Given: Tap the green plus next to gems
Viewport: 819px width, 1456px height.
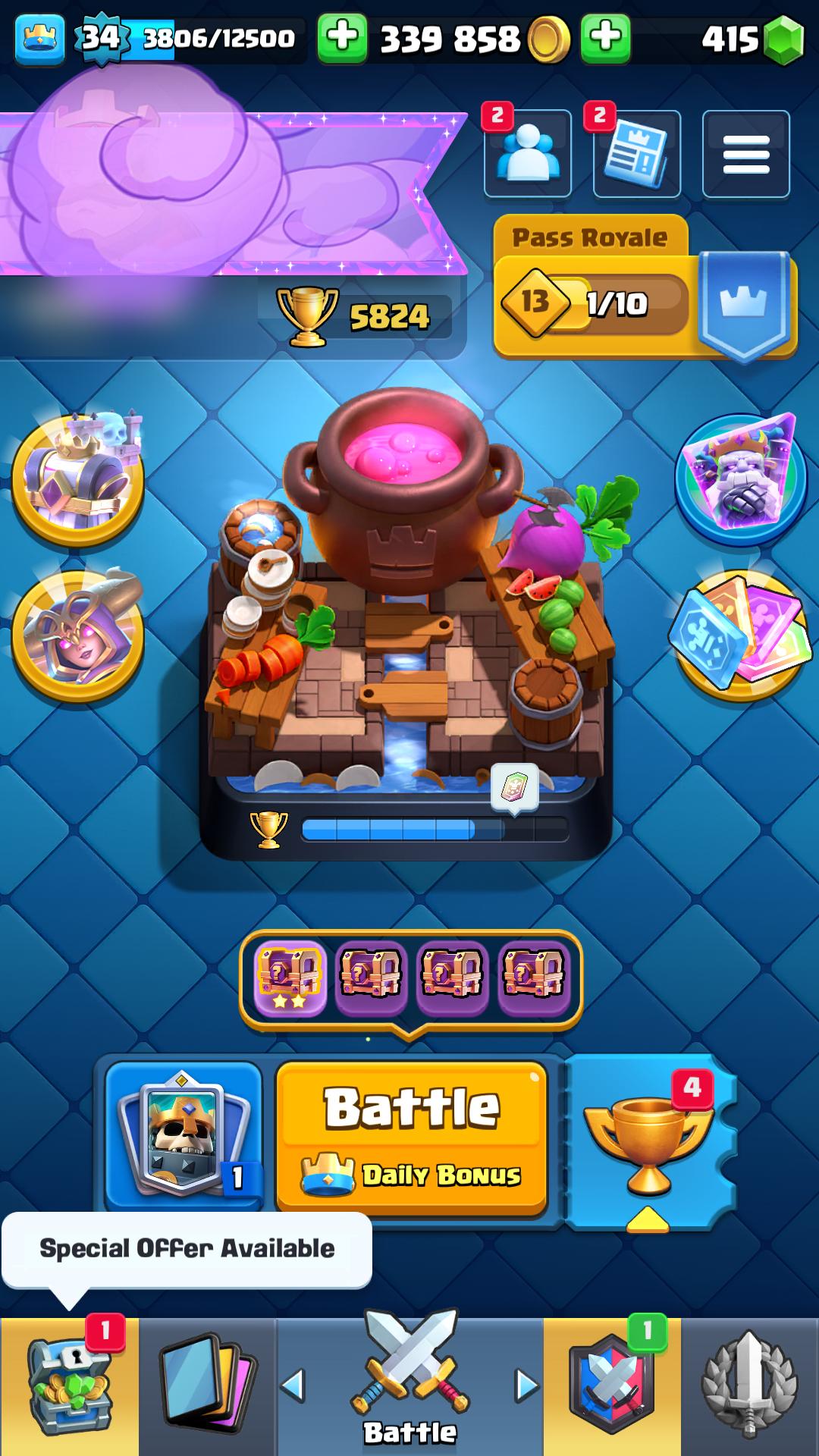Looking at the screenshot, I should (x=605, y=36).
